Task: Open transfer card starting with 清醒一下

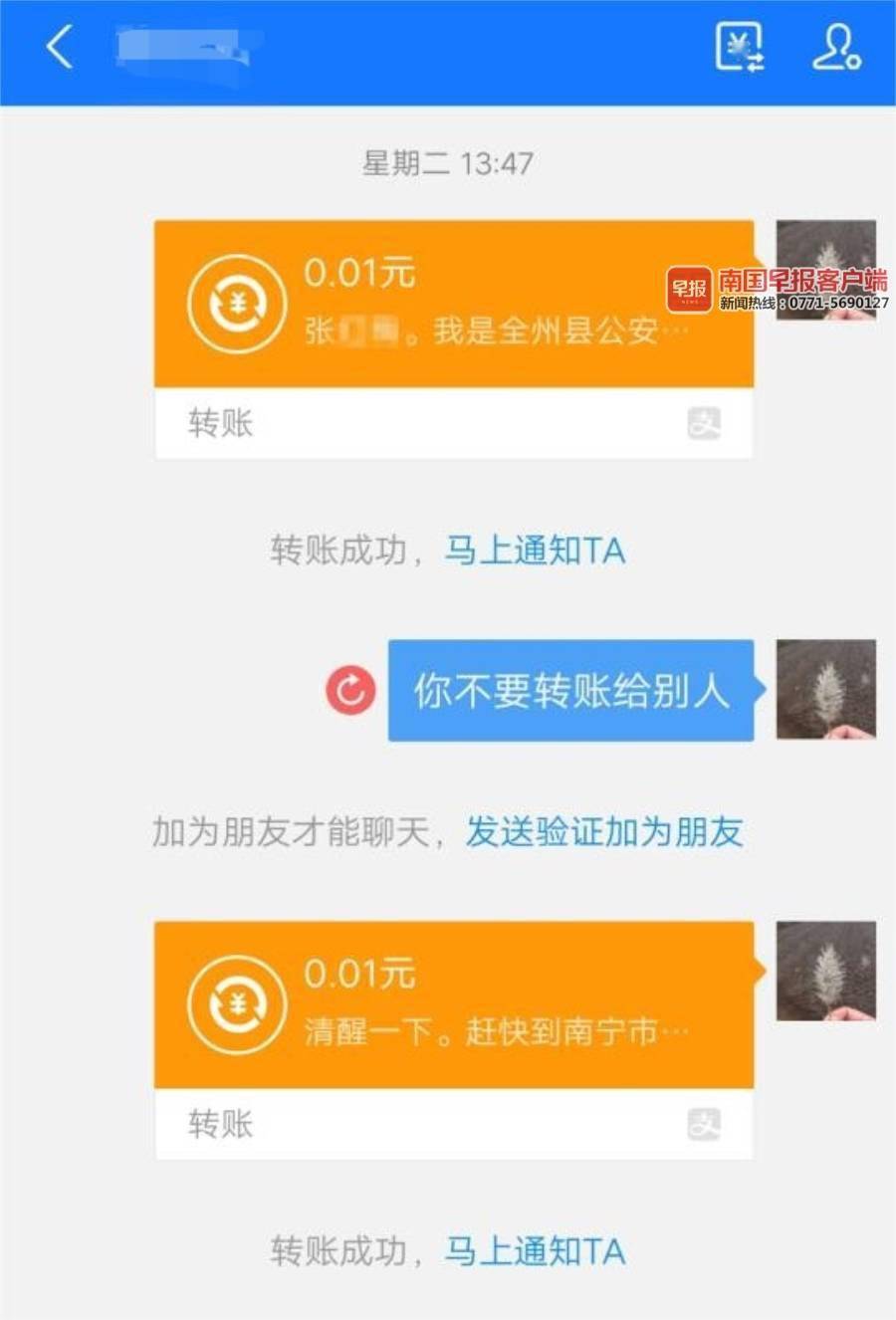Action: tap(453, 1005)
